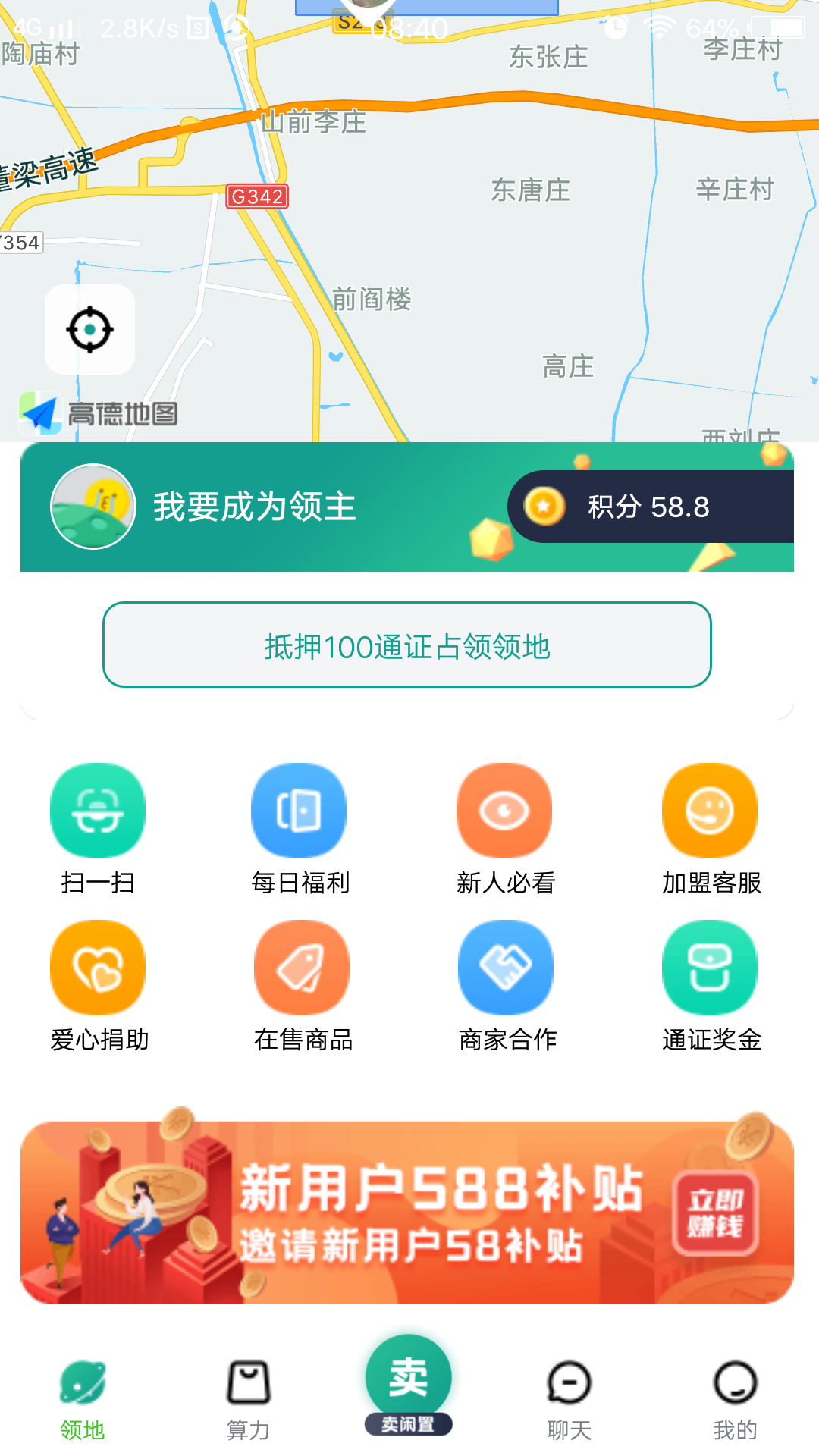Open the 积分 58.8 points badge
Viewport: 819px width, 1456px height.
click(x=651, y=507)
